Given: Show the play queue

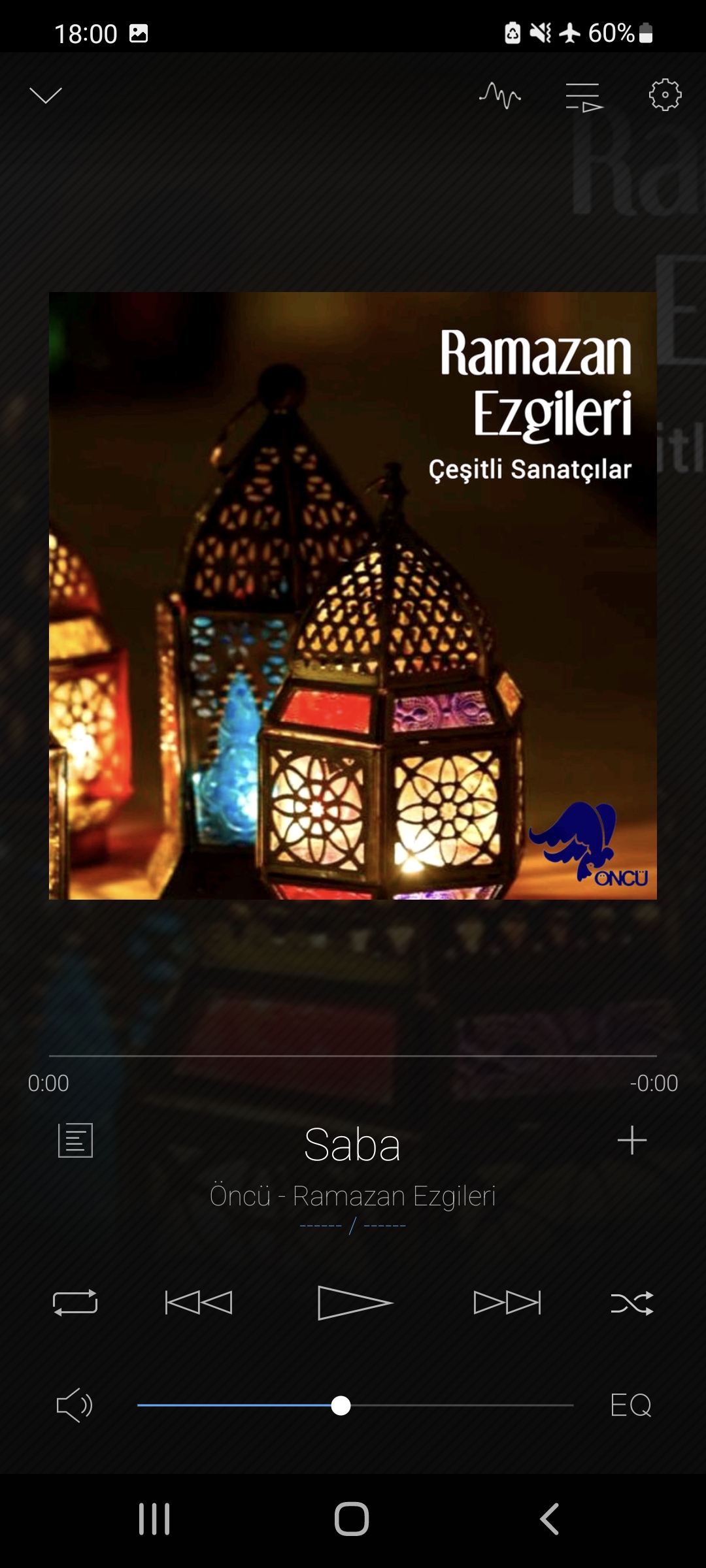Looking at the screenshot, I should (x=583, y=97).
